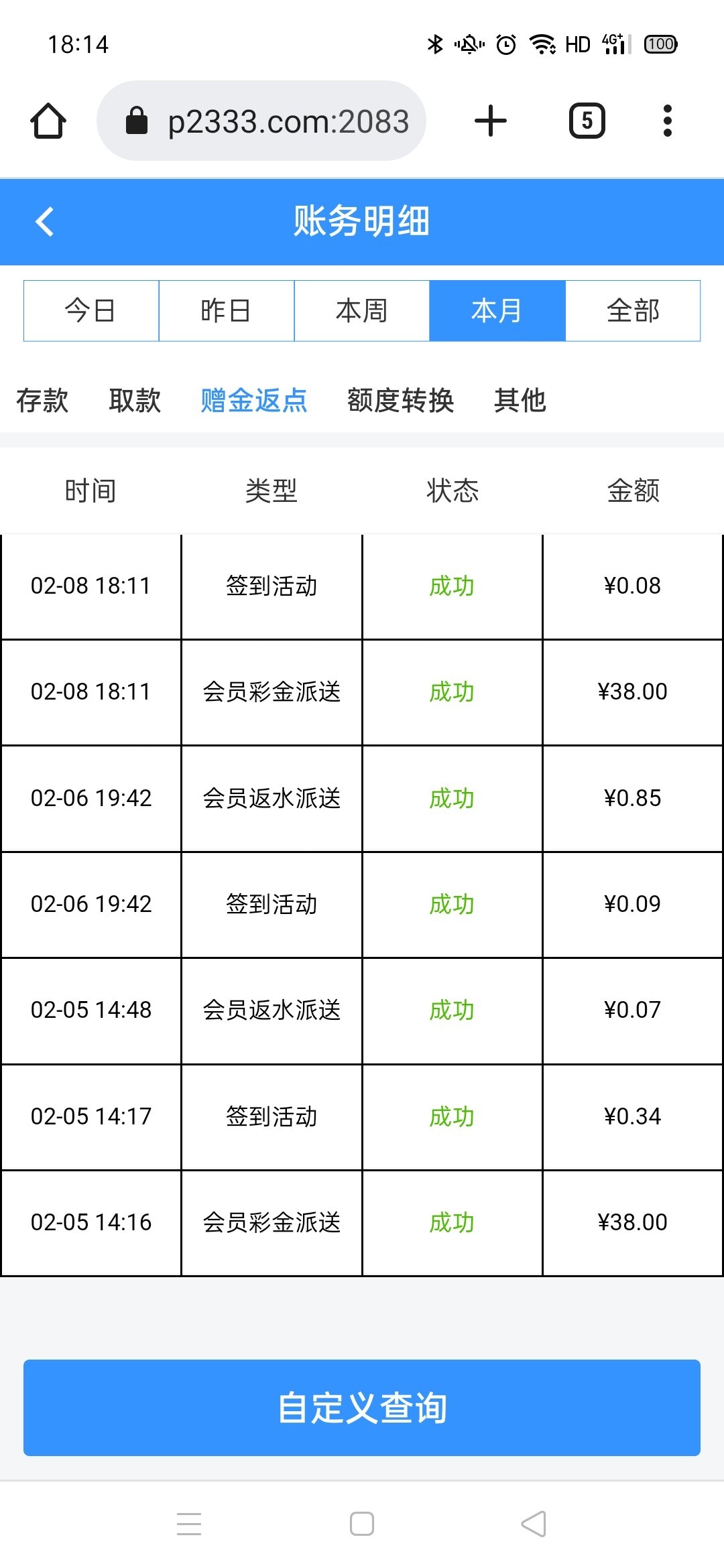
Task: Open the browser overflow menu
Action: tap(667, 121)
